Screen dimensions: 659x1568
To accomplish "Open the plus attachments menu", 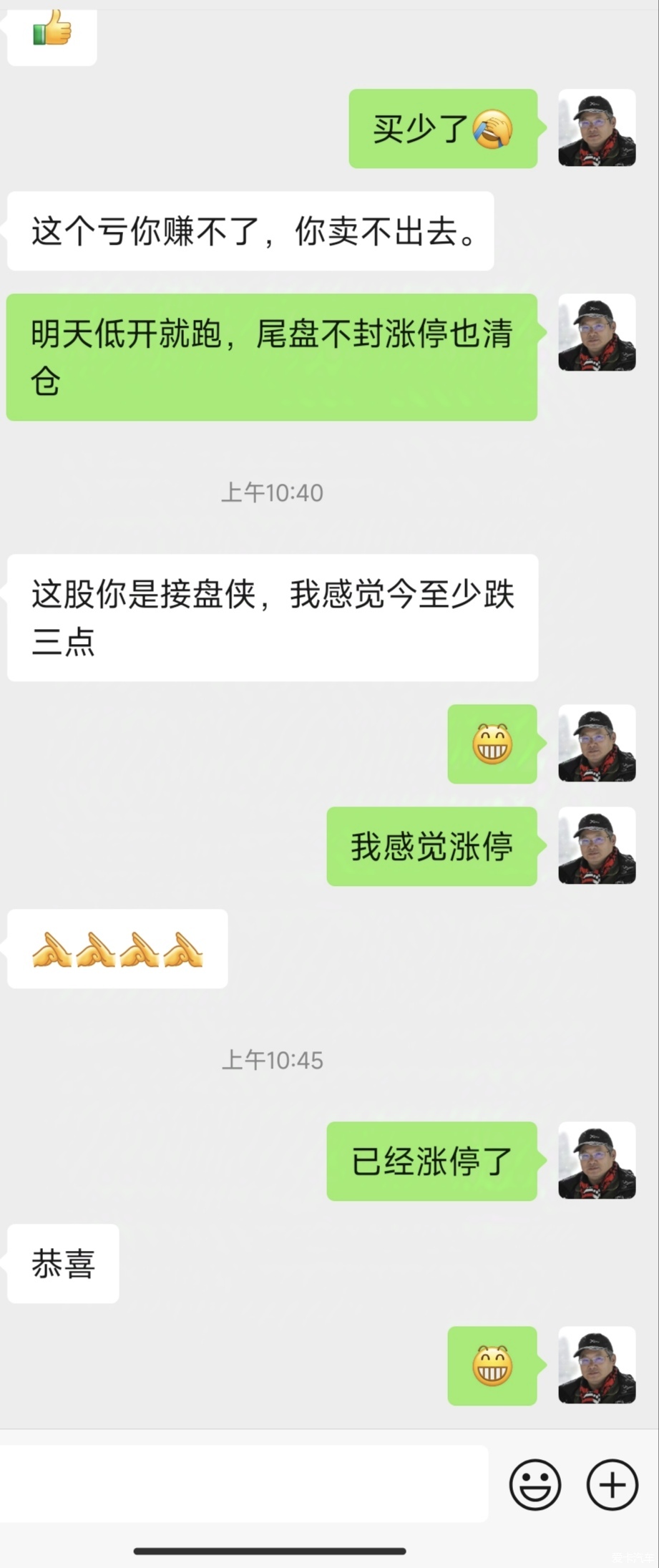I will point(612,1484).
